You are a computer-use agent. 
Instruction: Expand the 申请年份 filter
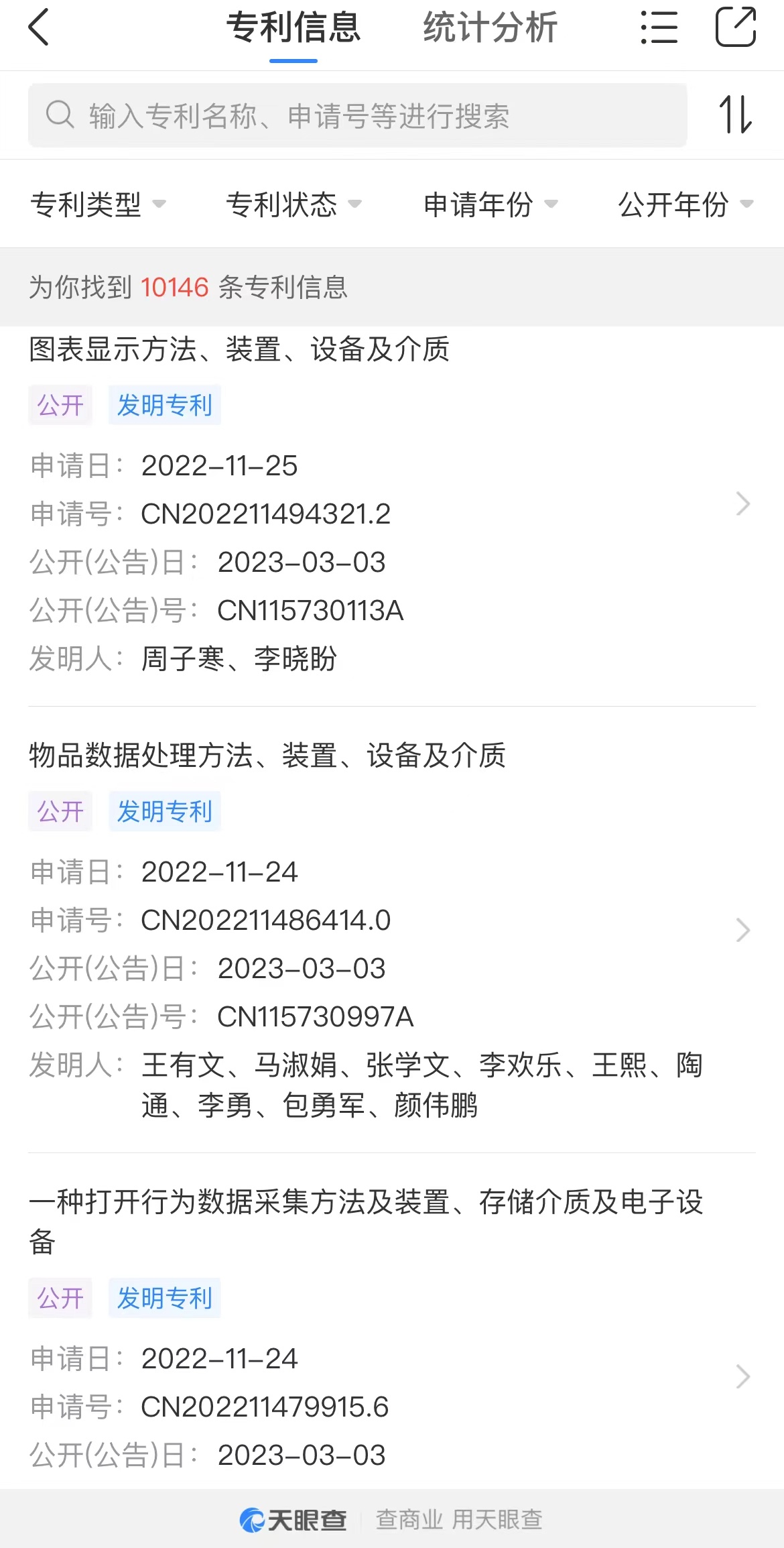[x=491, y=204]
